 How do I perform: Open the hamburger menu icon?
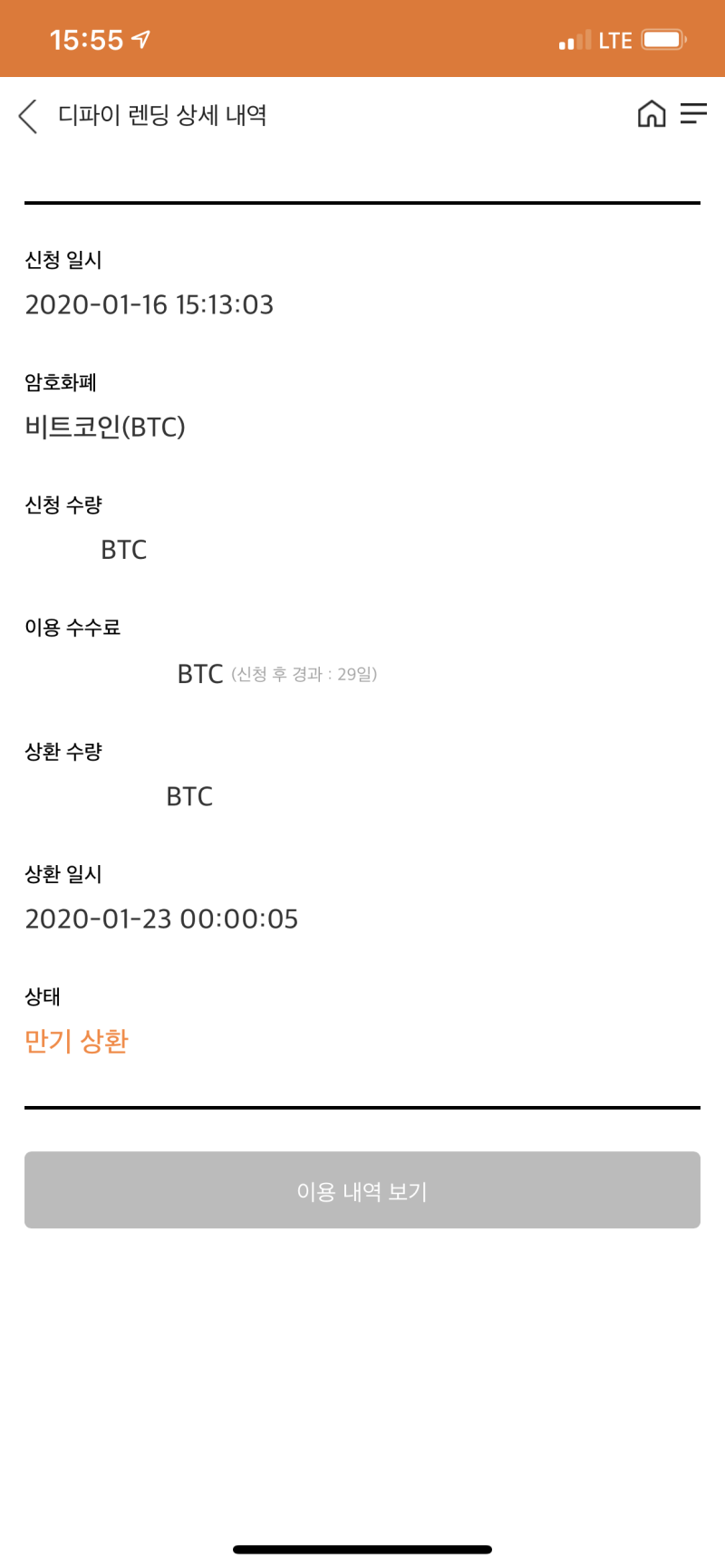click(694, 114)
